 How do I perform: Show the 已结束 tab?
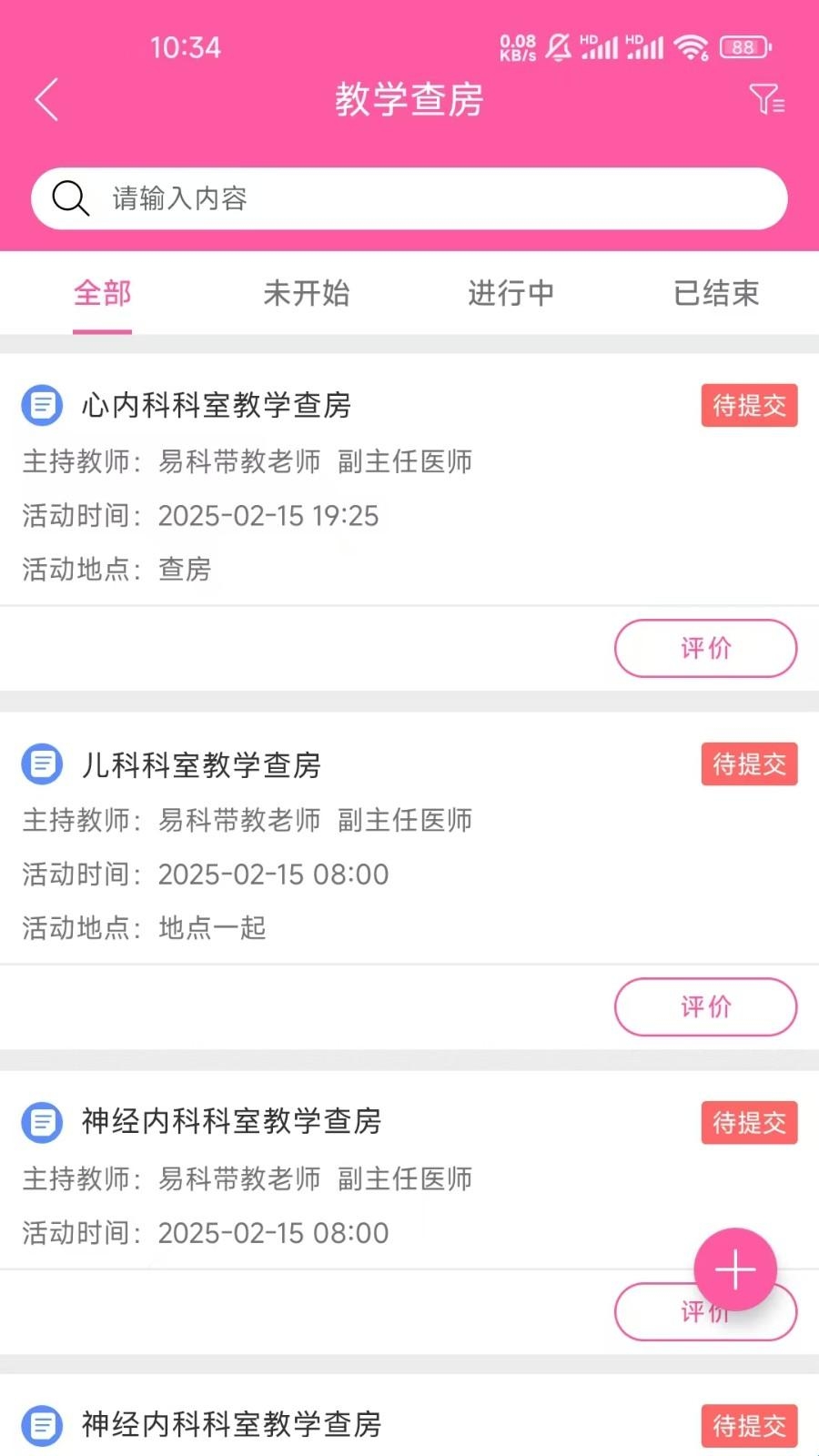(x=716, y=294)
